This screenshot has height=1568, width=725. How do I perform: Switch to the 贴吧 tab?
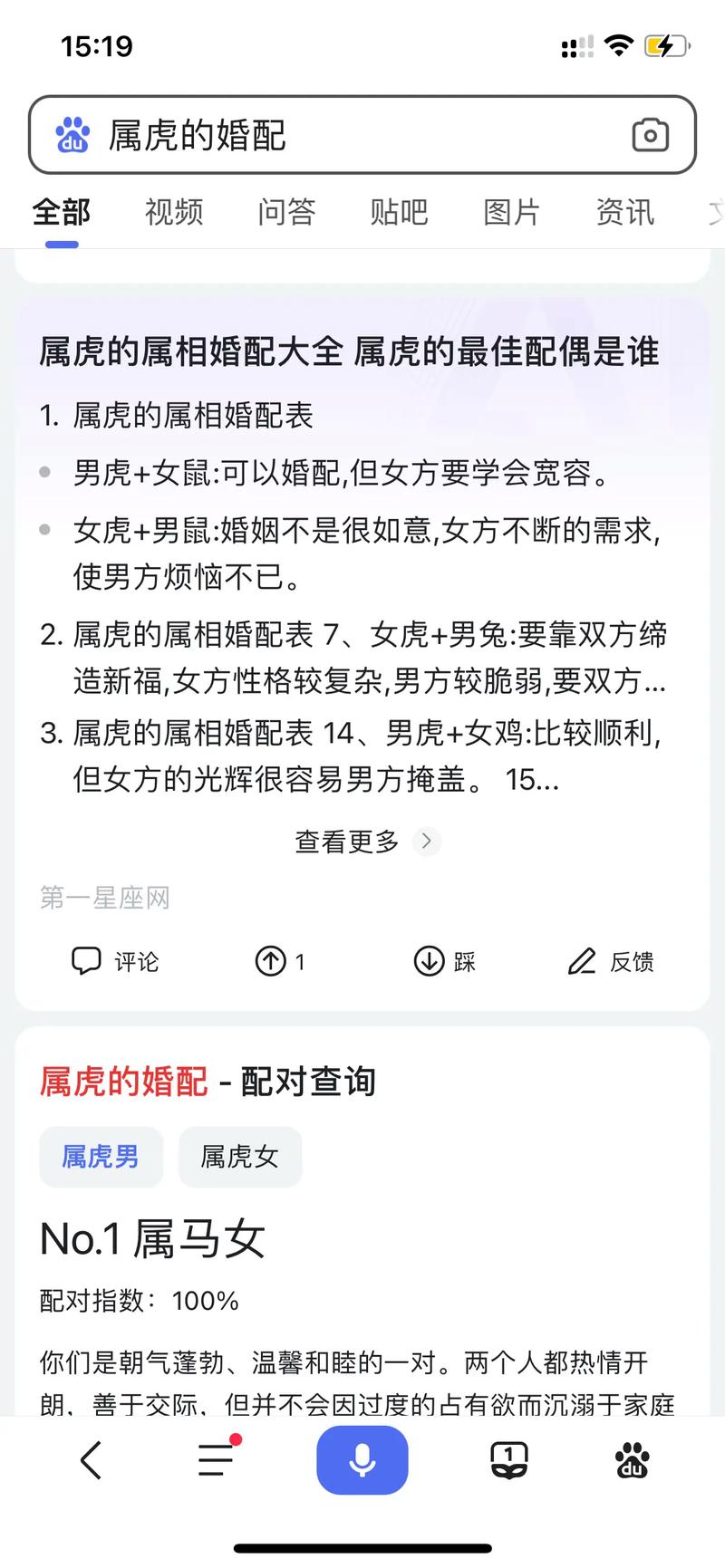(x=399, y=212)
